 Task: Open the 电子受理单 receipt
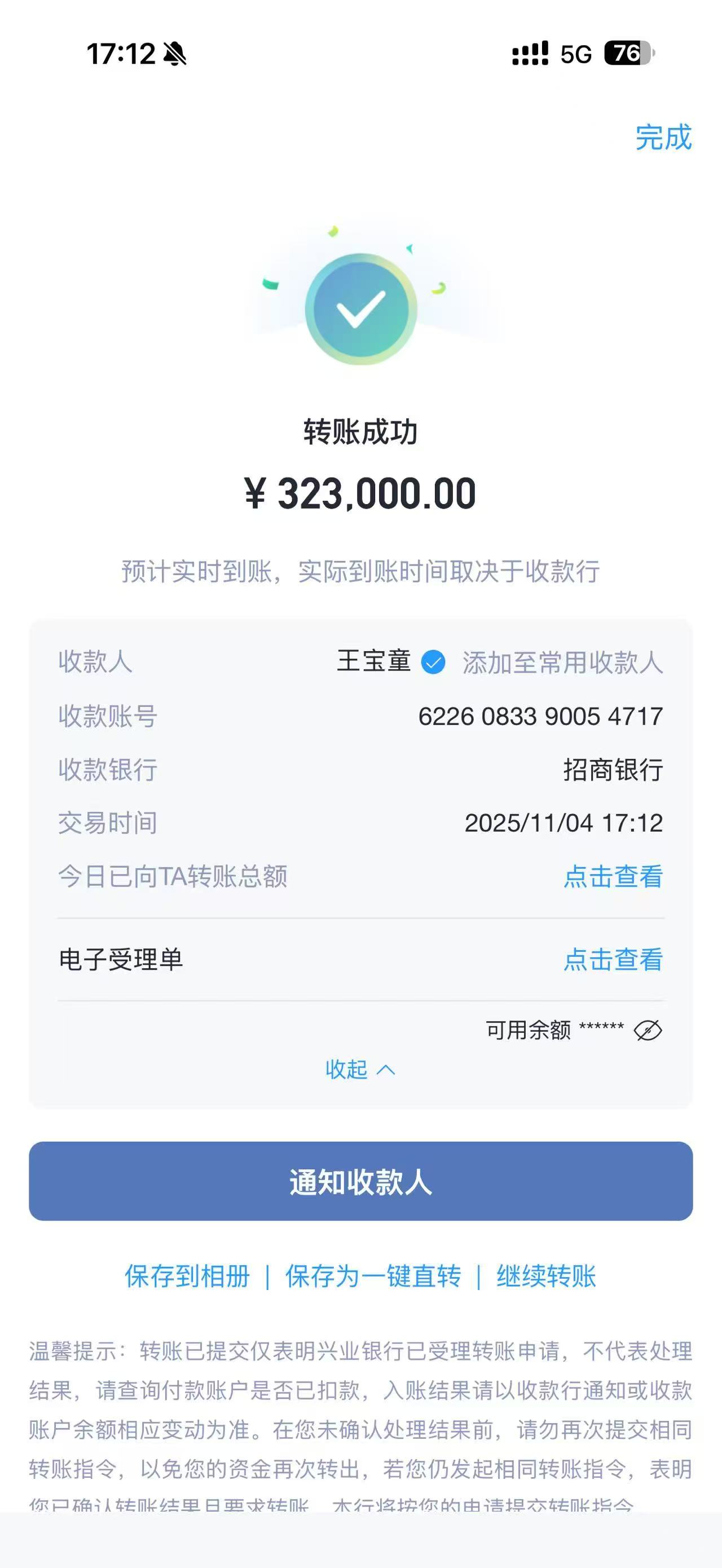[x=613, y=960]
